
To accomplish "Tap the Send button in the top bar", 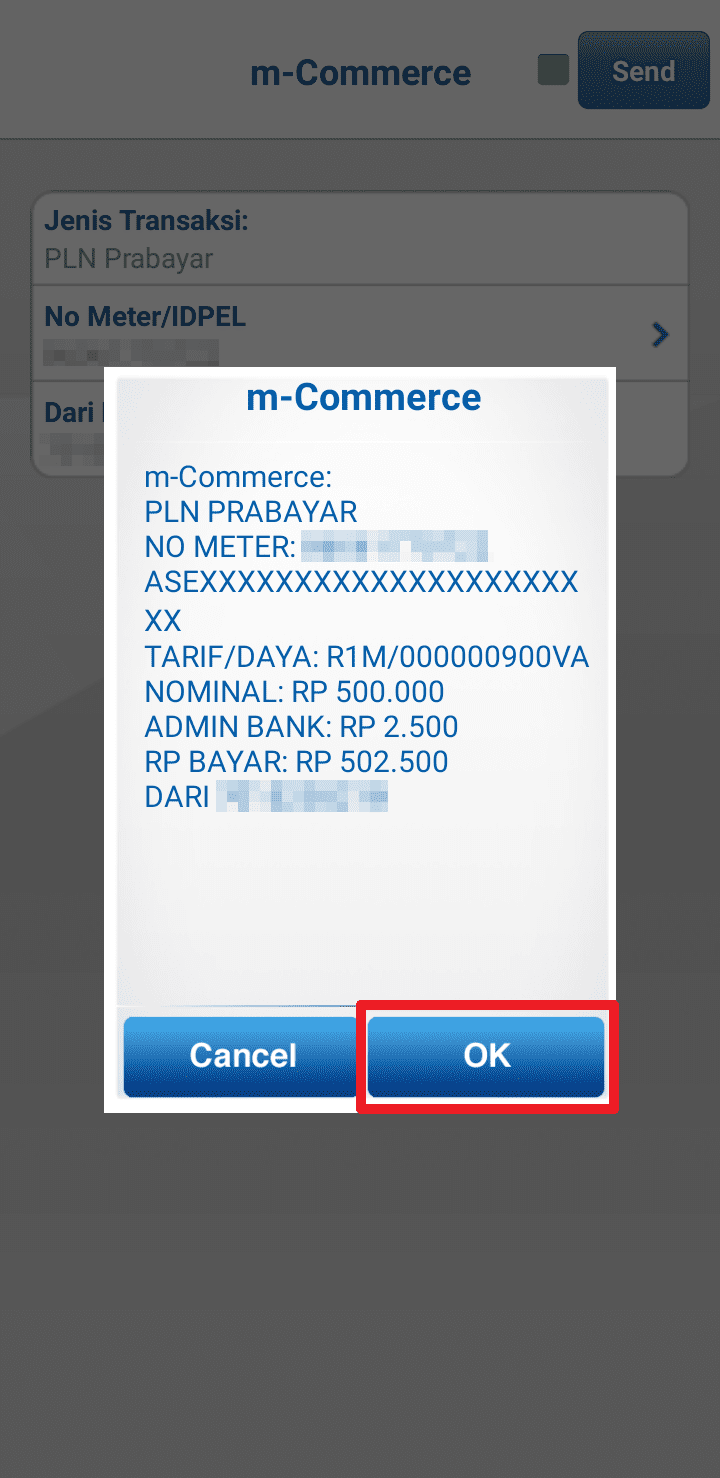I will click(x=643, y=70).
